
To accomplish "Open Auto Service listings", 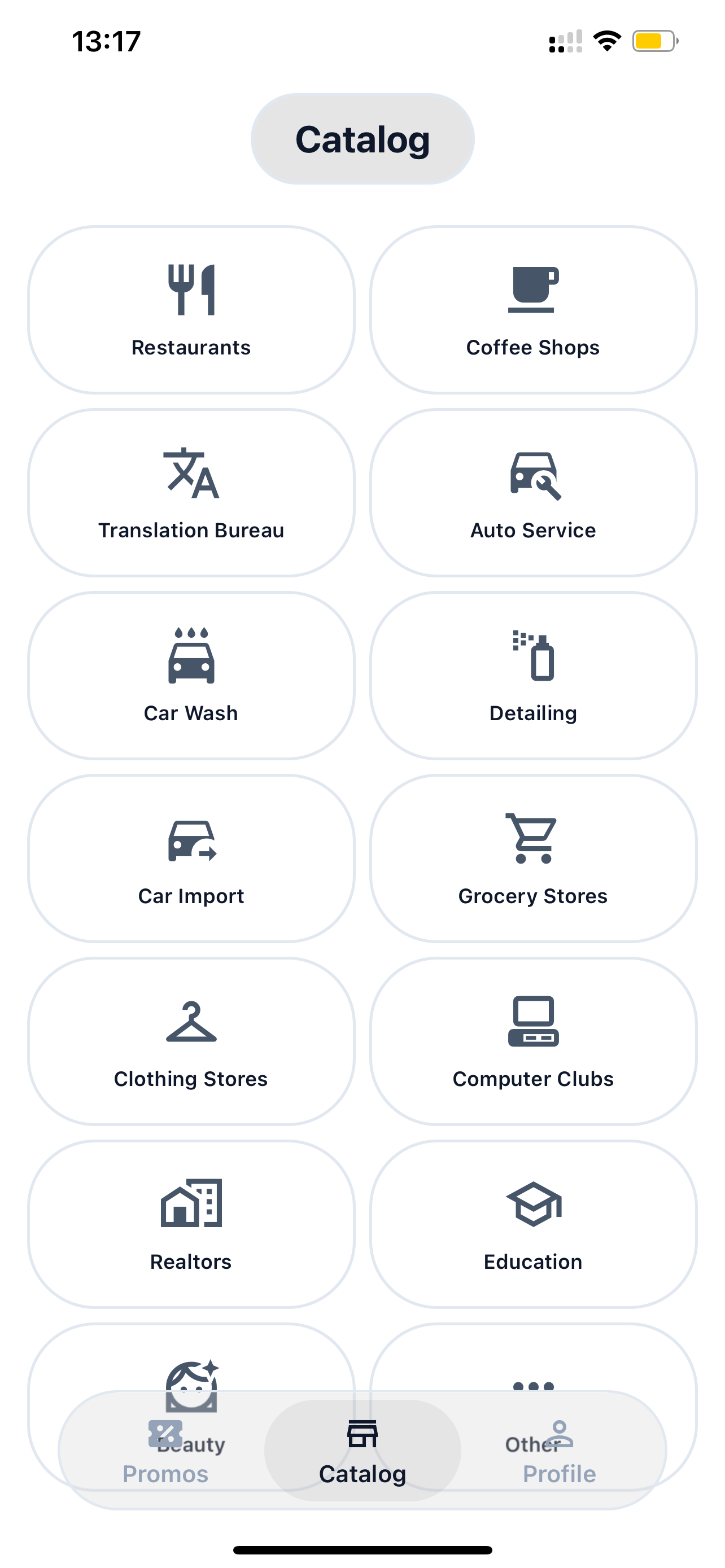I will [x=533, y=492].
